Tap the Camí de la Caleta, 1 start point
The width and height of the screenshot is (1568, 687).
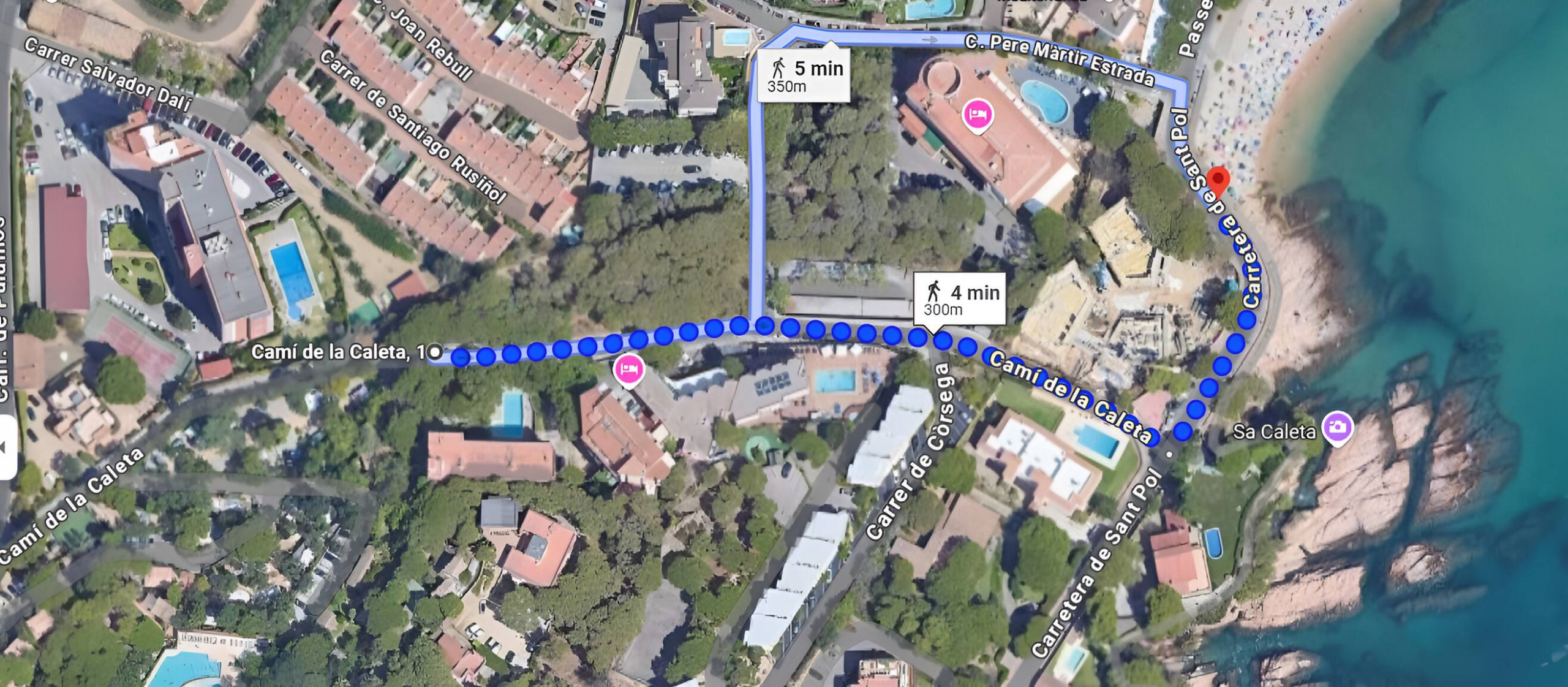click(435, 352)
